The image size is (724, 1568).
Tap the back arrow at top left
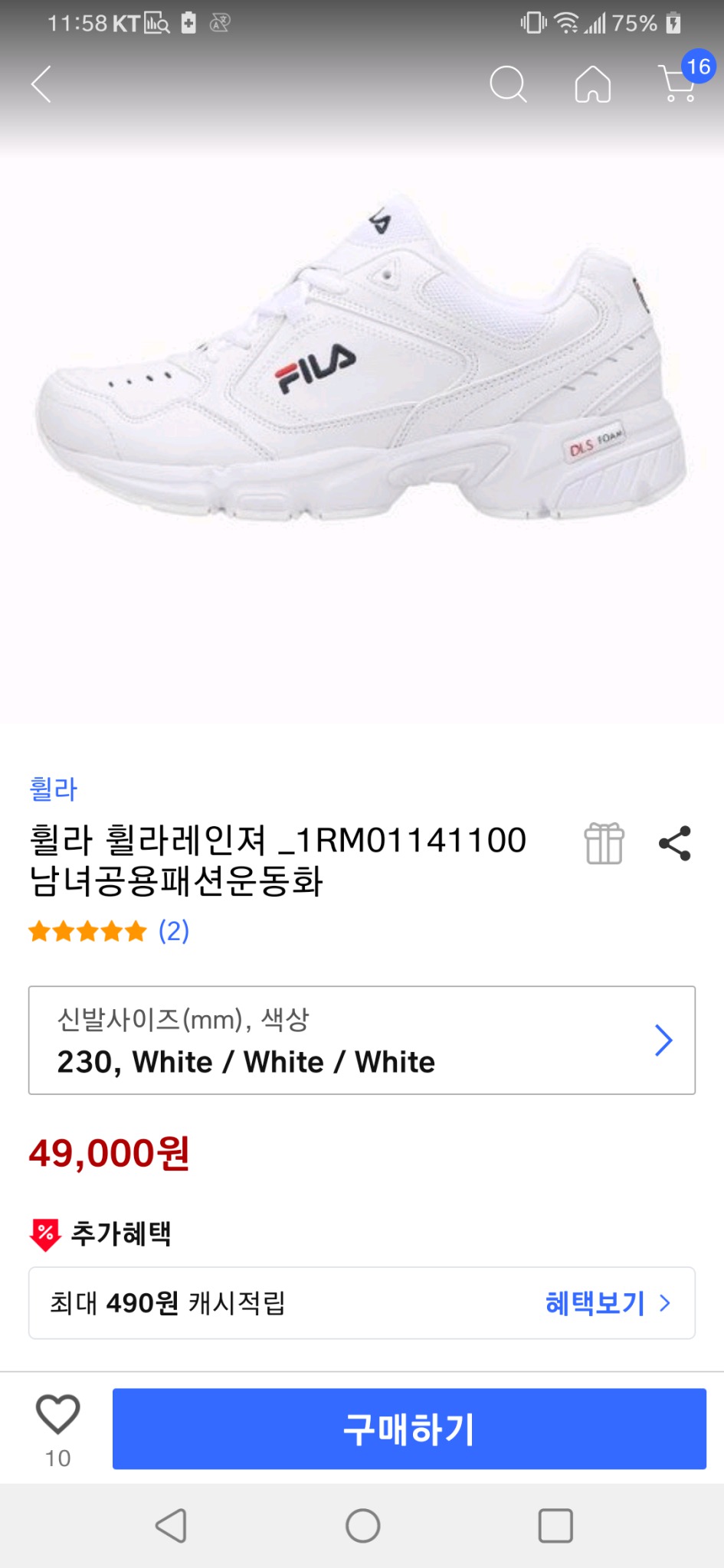pos(41,85)
